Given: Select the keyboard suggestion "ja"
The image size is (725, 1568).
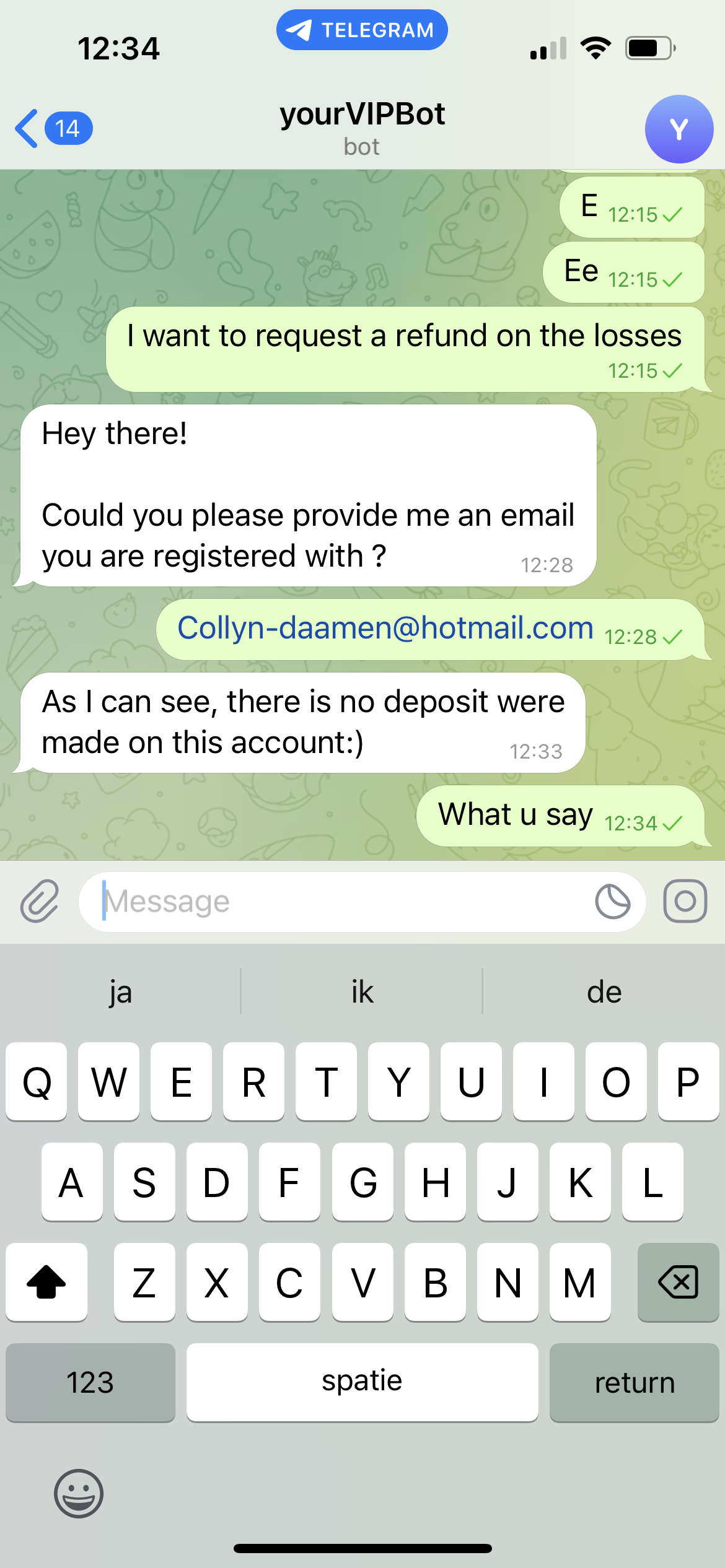Looking at the screenshot, I should tap(120, 992).
